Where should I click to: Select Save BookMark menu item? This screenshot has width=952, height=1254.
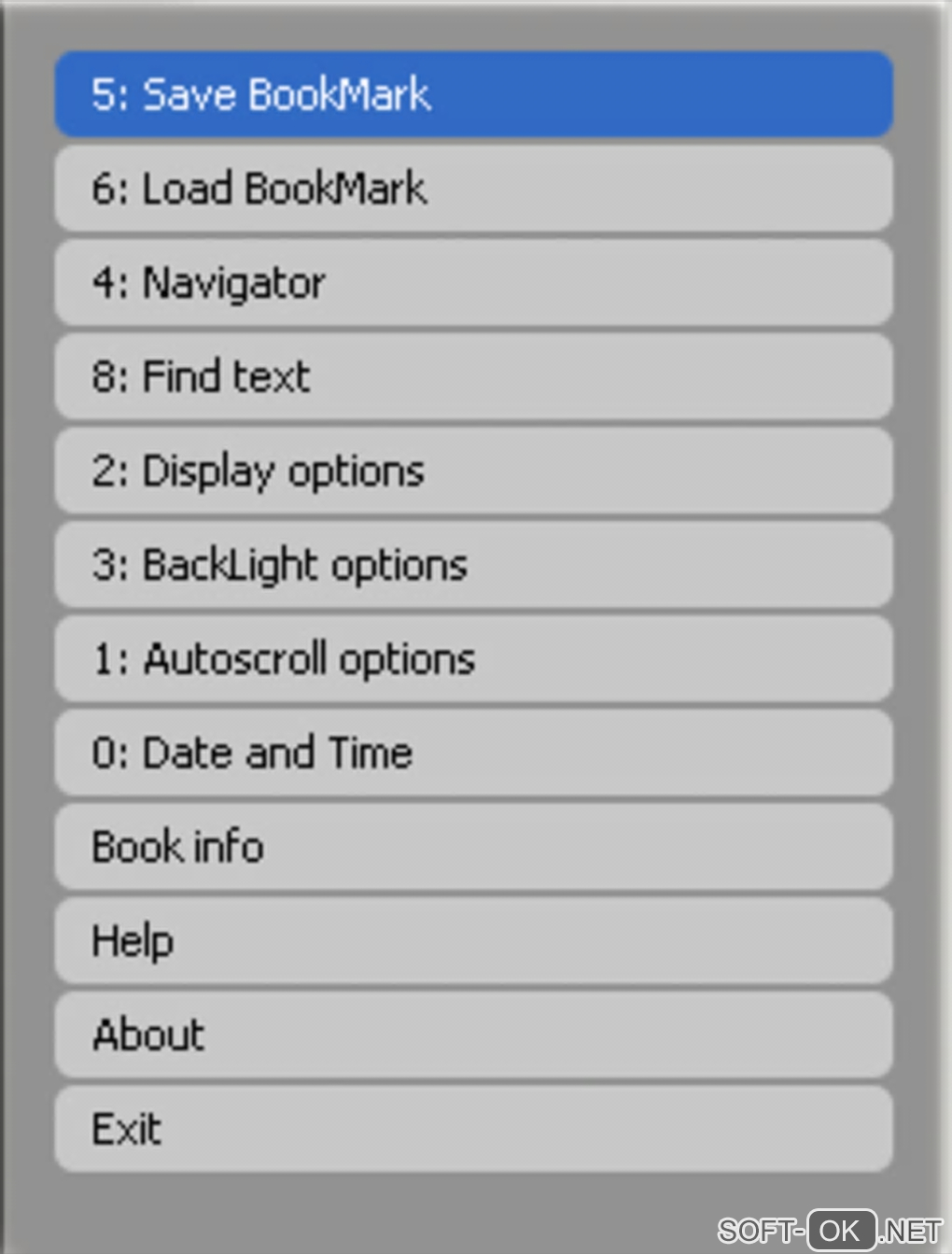coord(473,94)
